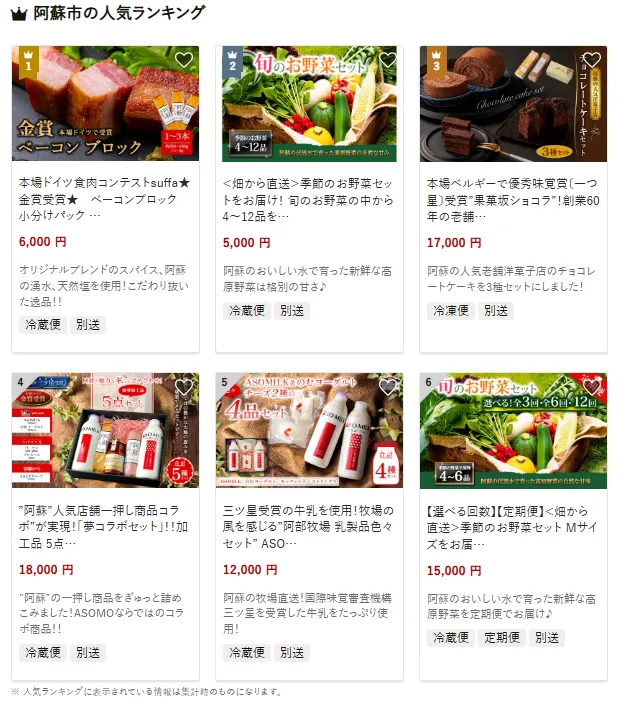Tap the heart on the chocolate cake set
The width and height of the screenshot is (628, 709).
click(591, 60)
